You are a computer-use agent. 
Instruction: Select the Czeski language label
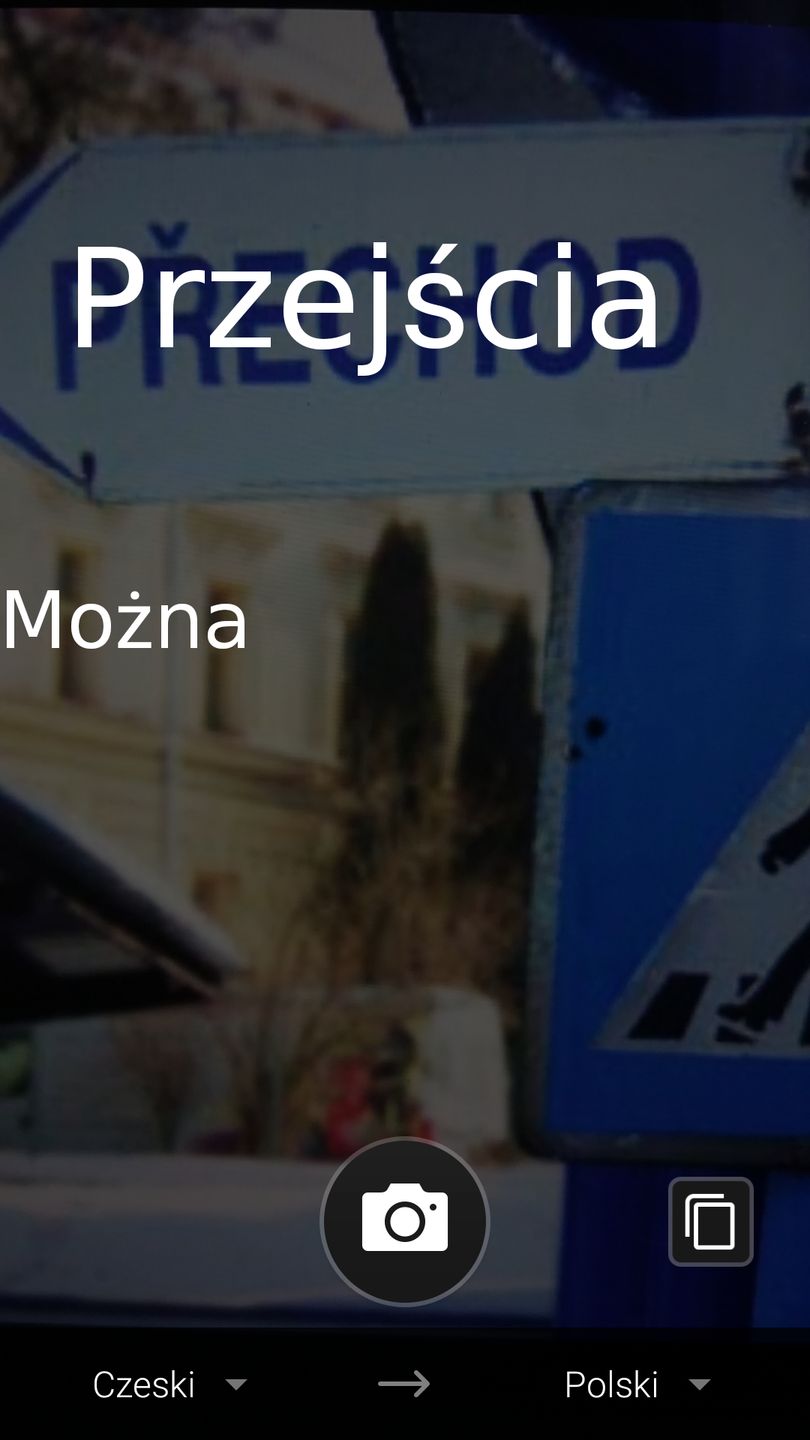144,1384
